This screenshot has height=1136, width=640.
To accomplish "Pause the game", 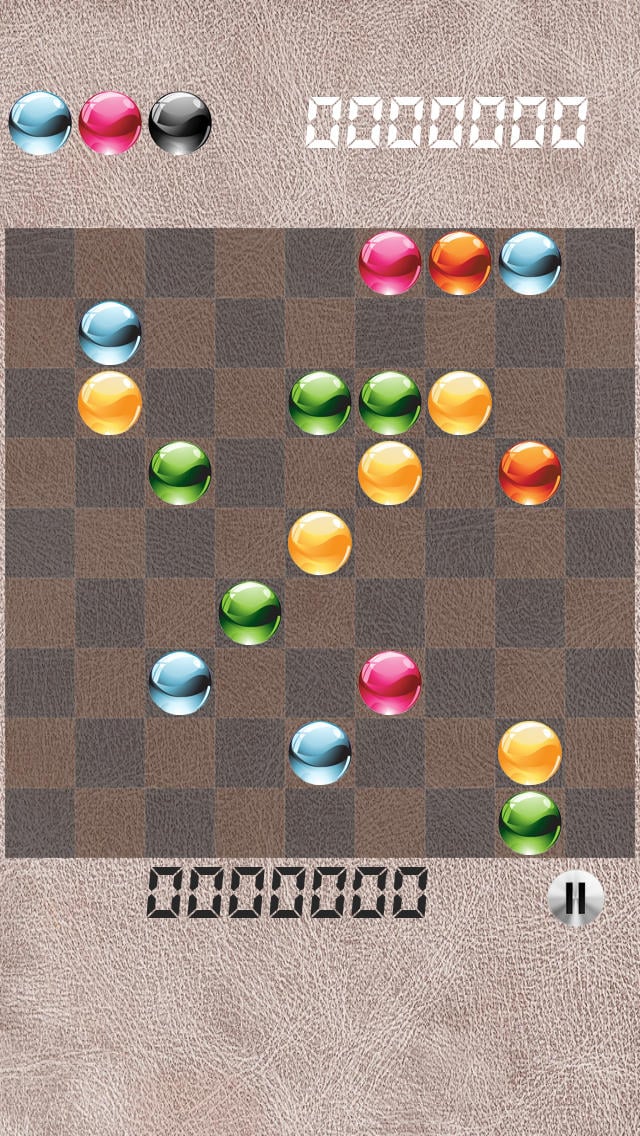I will tap(575, 898).
